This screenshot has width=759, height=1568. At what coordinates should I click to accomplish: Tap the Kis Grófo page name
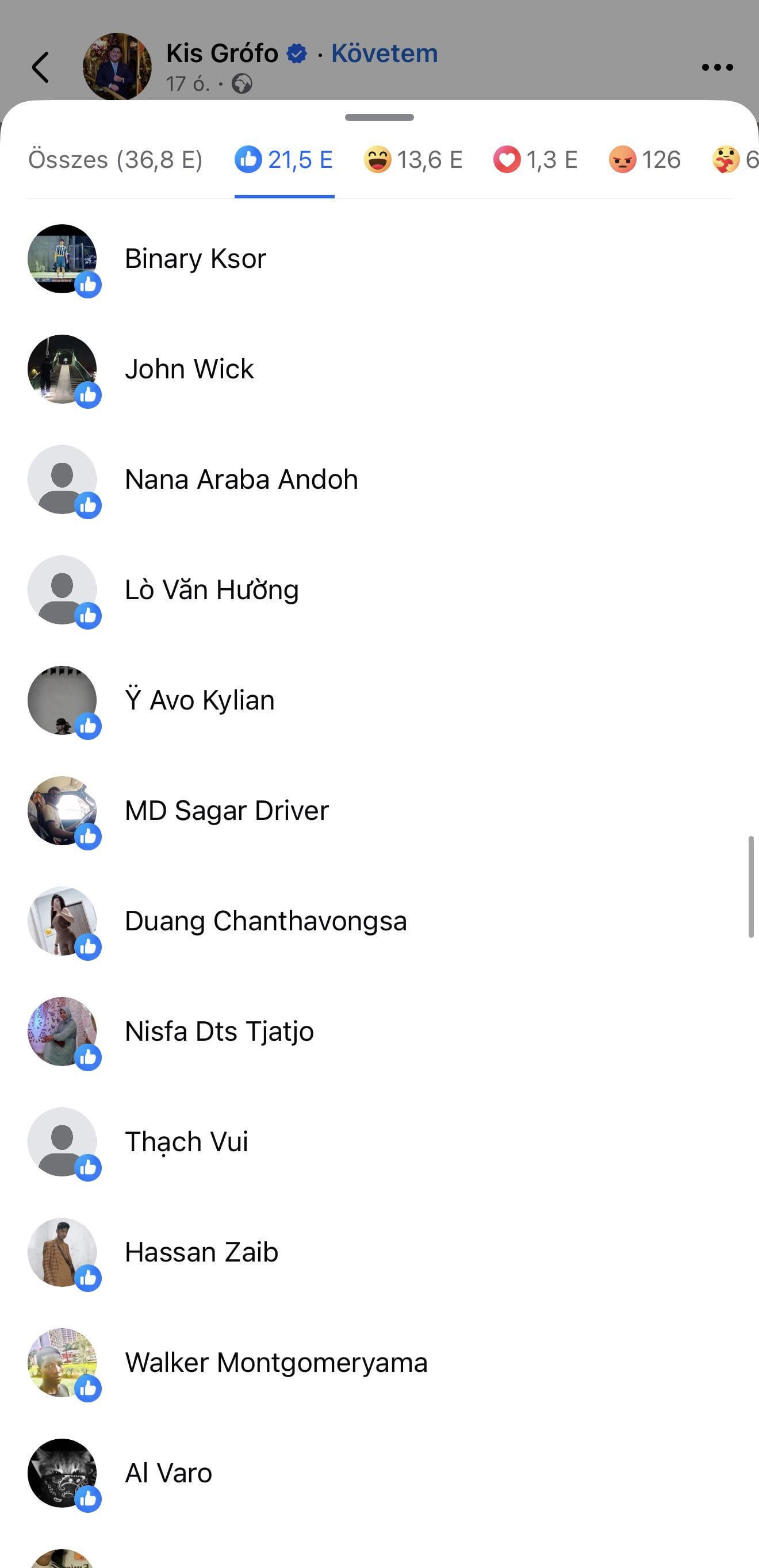pos(222,53)
